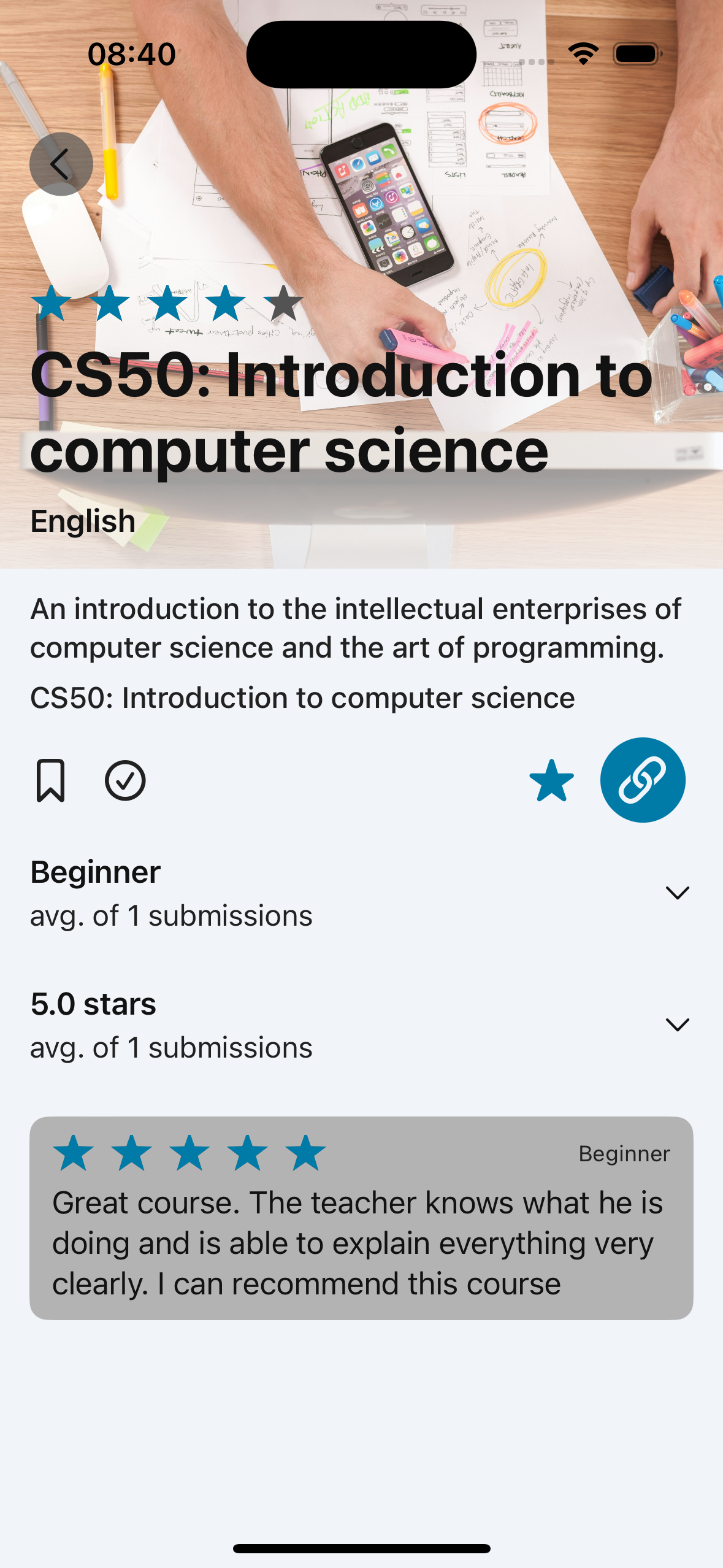Tap the first blue star of the top rating

(x=52, y=303)
